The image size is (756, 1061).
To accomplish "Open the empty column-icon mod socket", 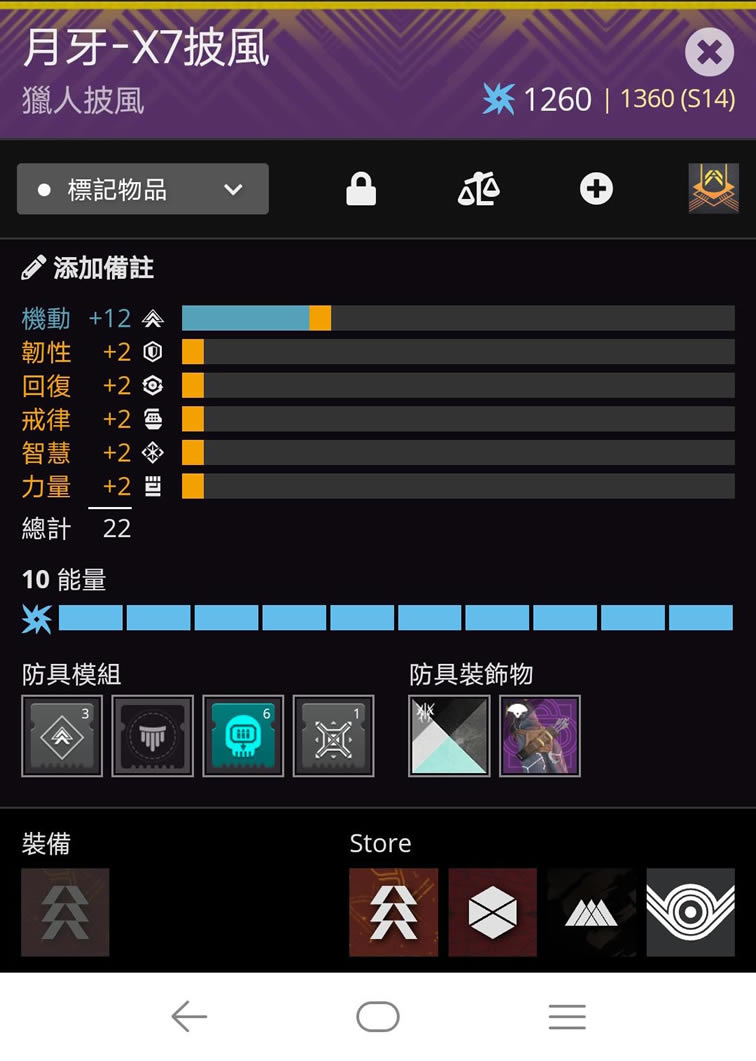I will pos(153,736).
